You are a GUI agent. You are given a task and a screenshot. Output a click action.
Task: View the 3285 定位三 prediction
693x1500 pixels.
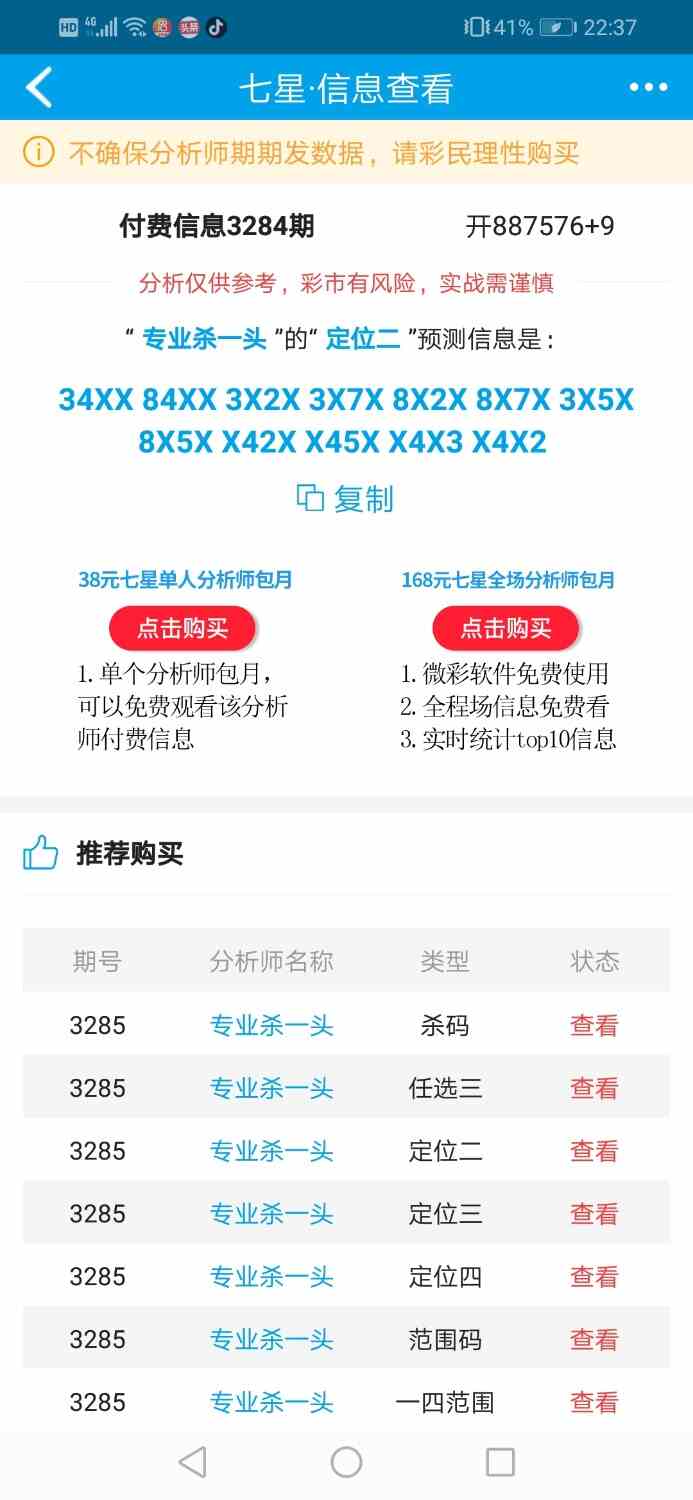click(594, 1214)
